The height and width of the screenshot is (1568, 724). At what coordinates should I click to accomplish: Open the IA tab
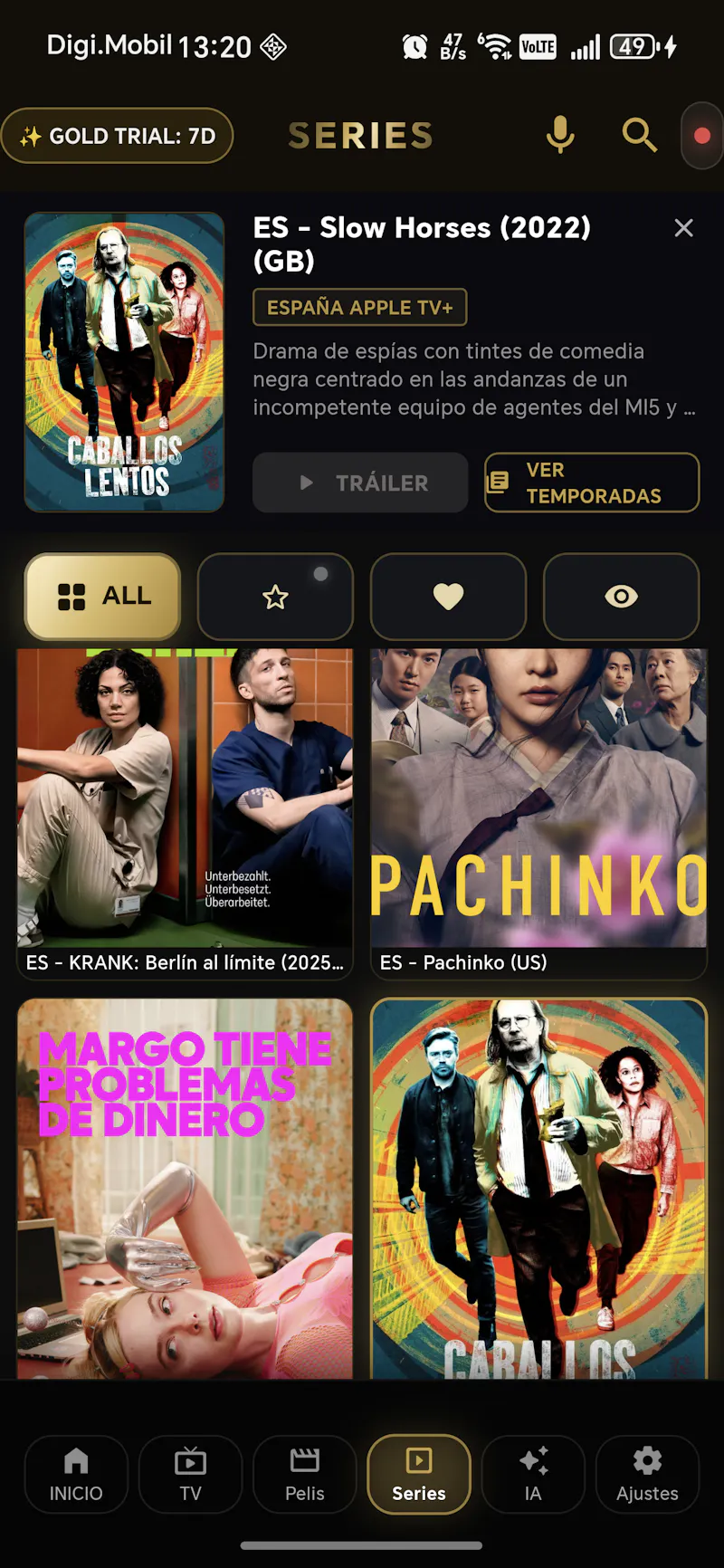pyautogui.click(x=533, y=1474)
